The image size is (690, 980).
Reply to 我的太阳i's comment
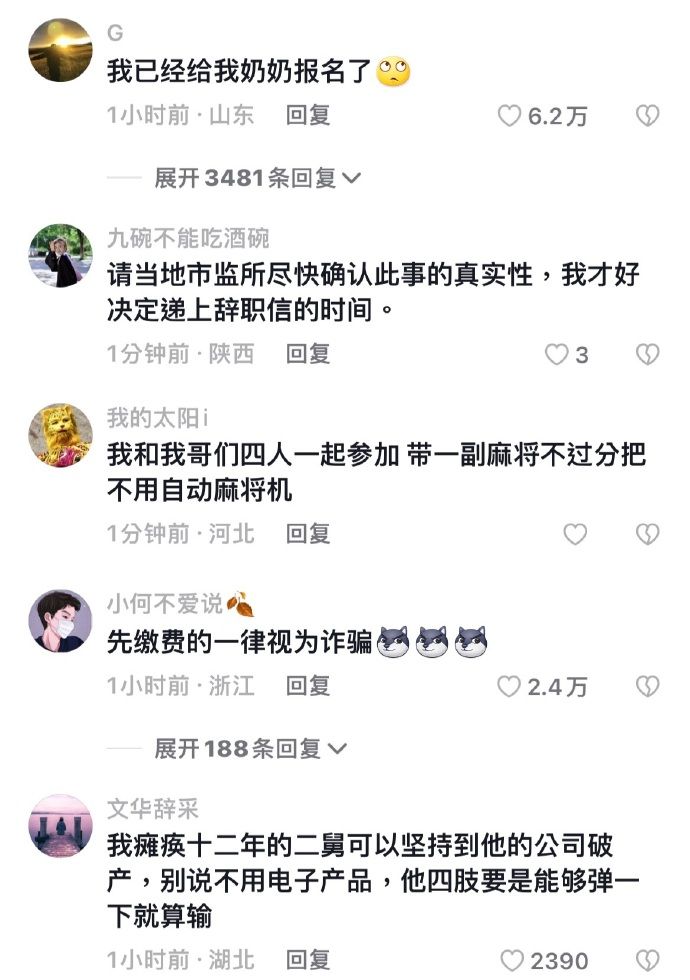click(308, 535)
